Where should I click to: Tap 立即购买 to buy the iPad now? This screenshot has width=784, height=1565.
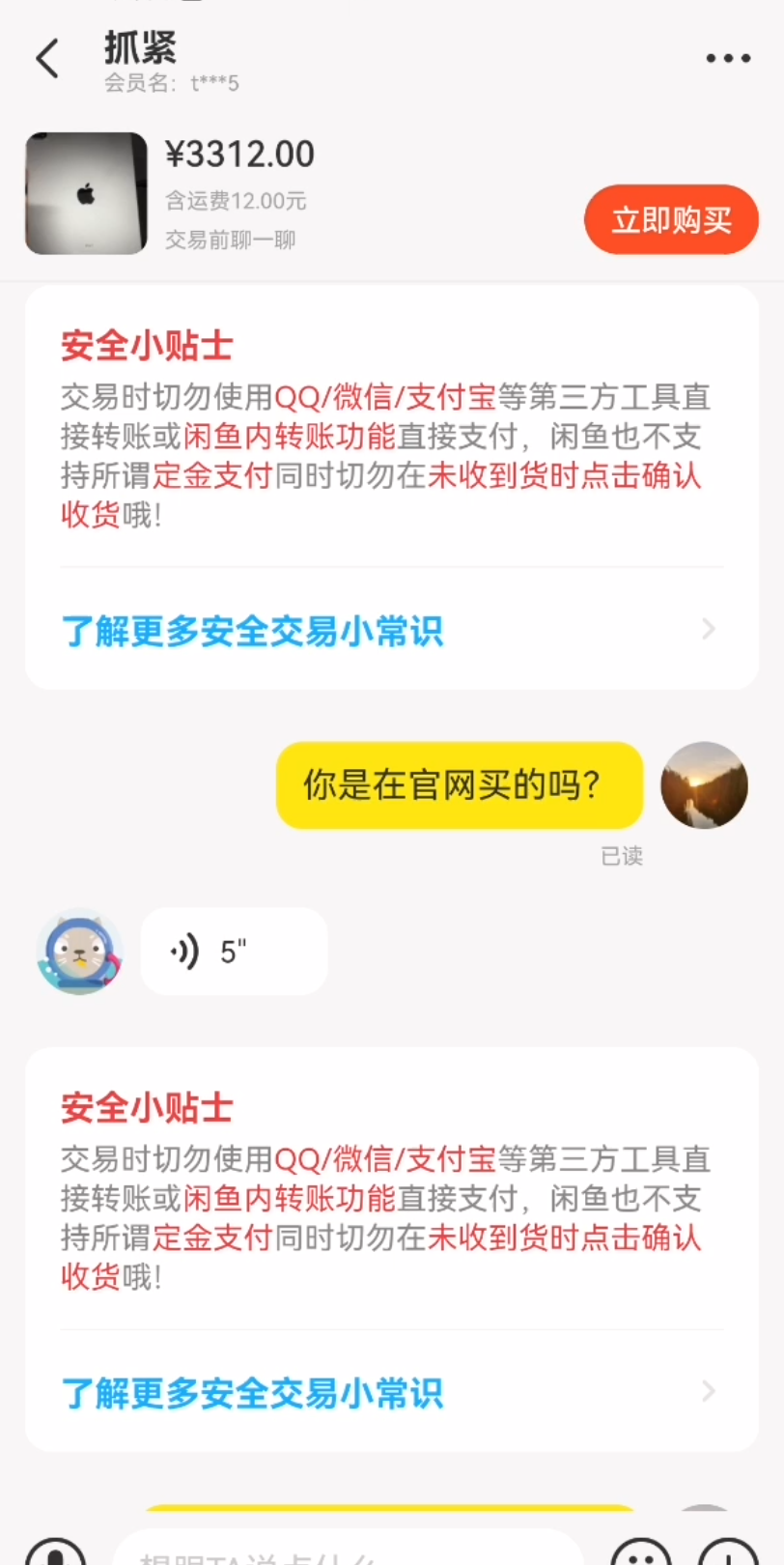(670, 219)
